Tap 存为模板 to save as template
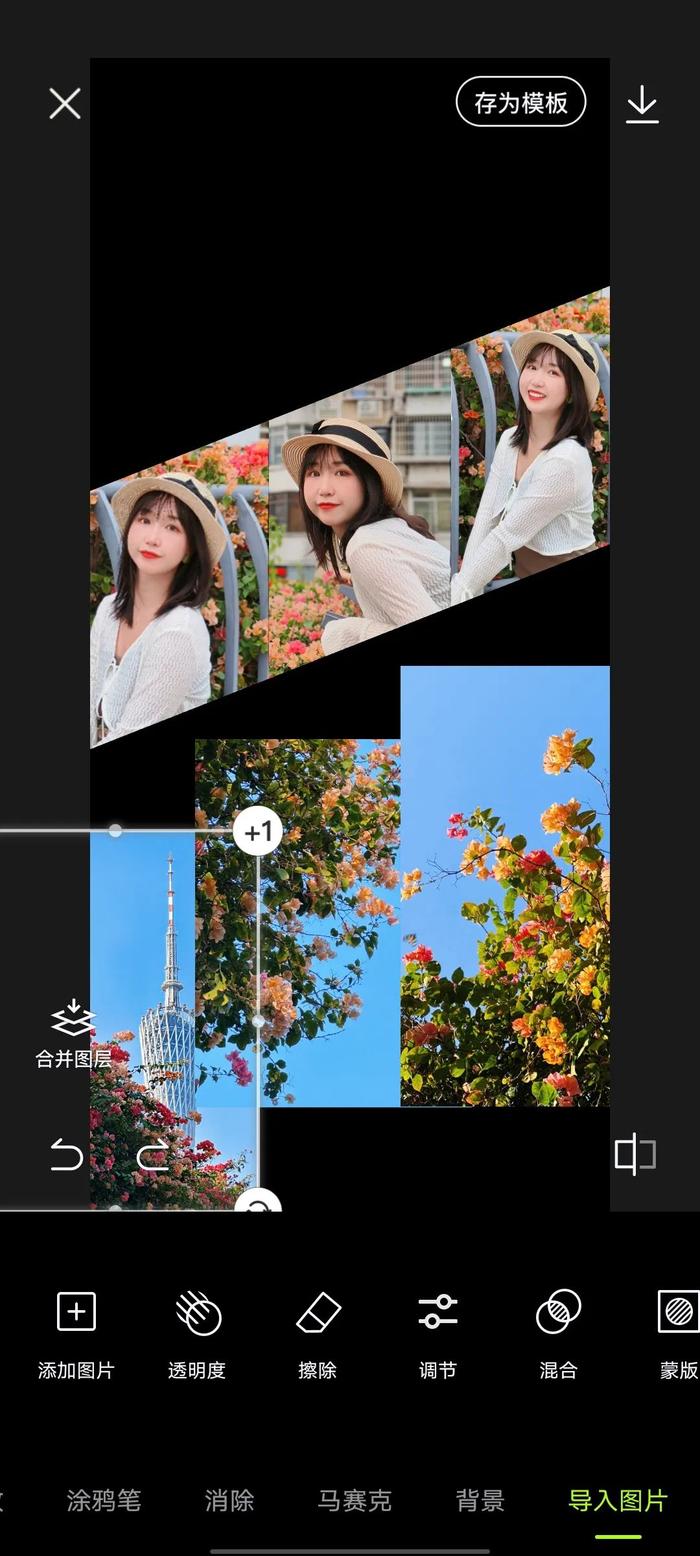Viewport: 700px width, 1556px height. pyautogui.click(x=520, y=102)
